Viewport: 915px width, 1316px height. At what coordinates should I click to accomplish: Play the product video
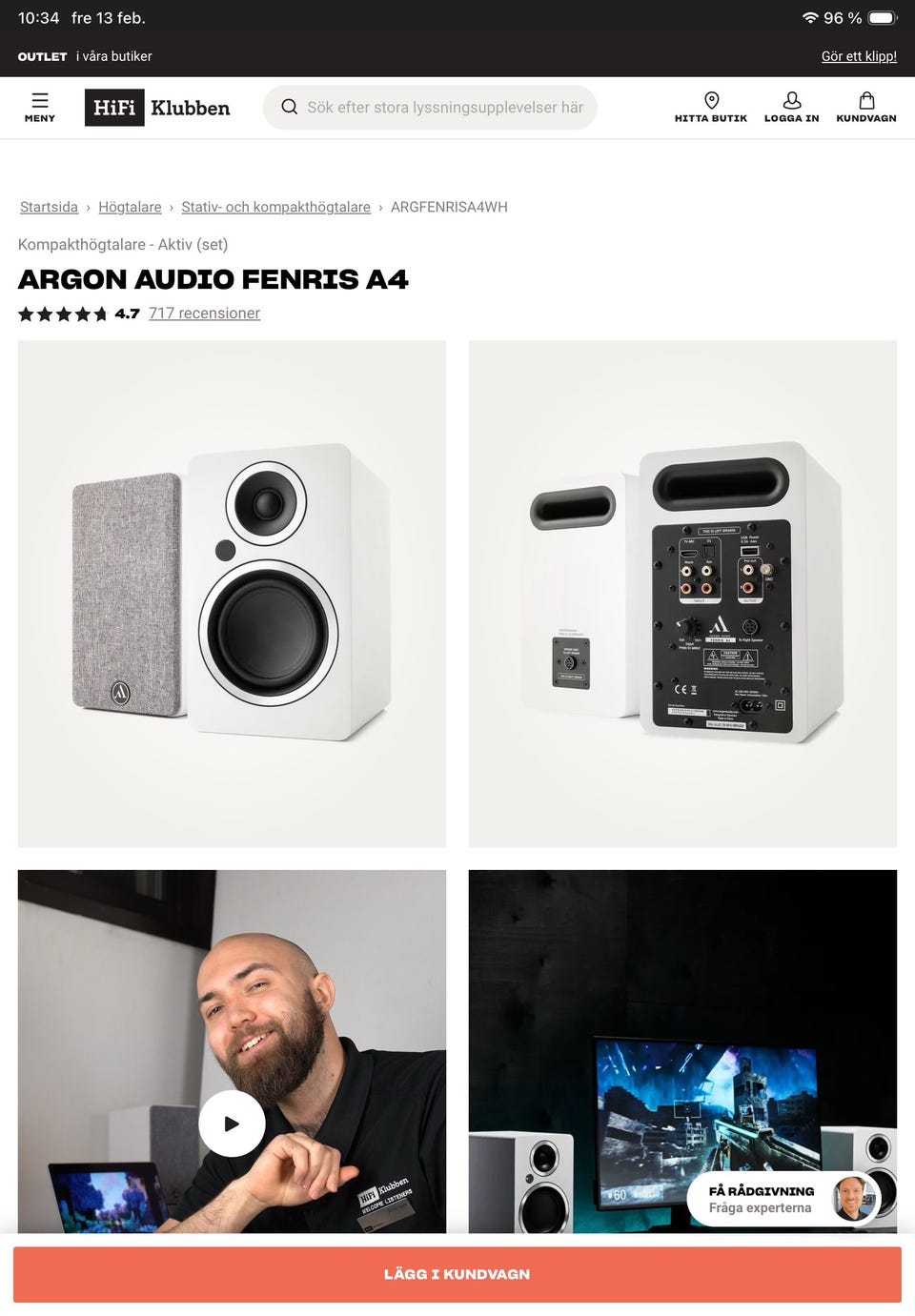[x=232, y=1124]
